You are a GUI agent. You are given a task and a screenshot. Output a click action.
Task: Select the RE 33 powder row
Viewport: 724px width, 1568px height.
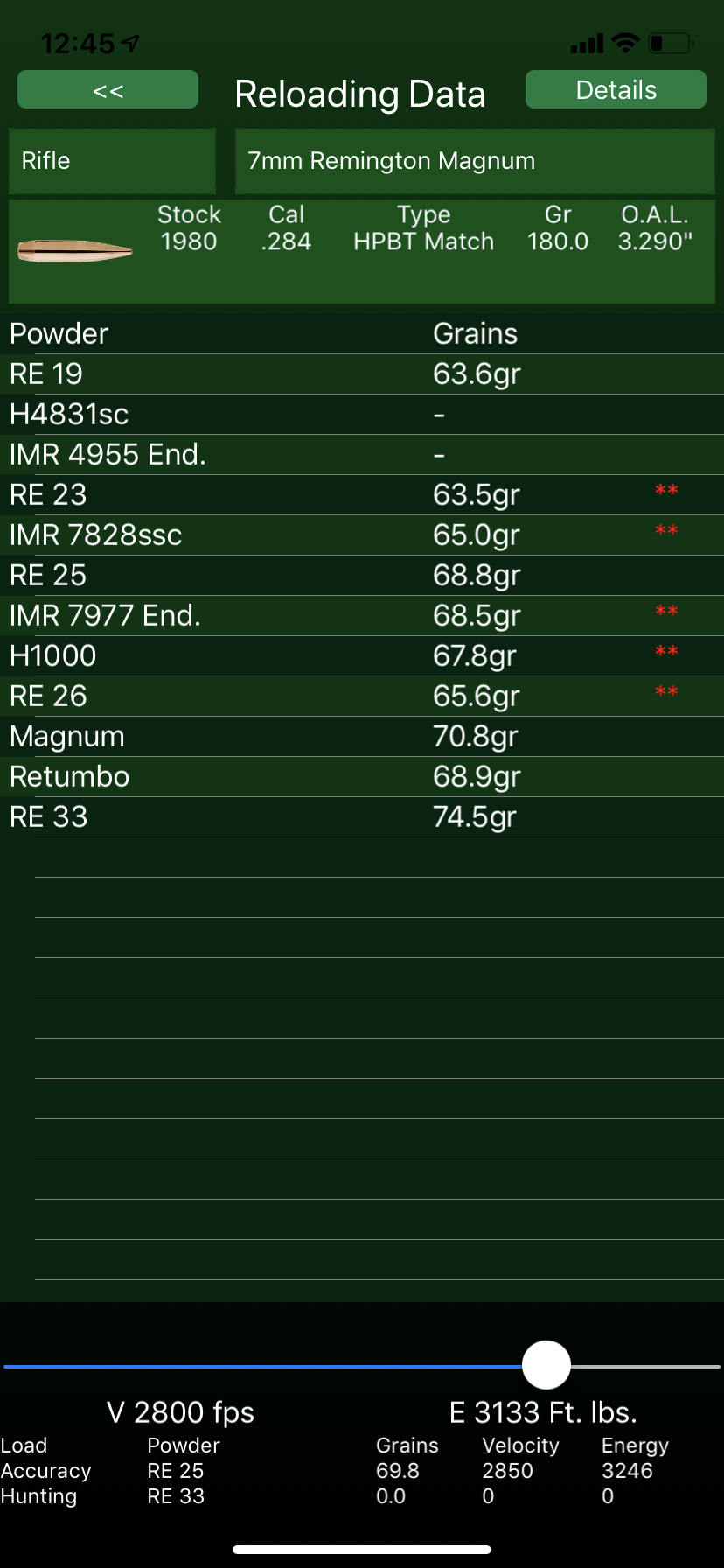point(362,817)
